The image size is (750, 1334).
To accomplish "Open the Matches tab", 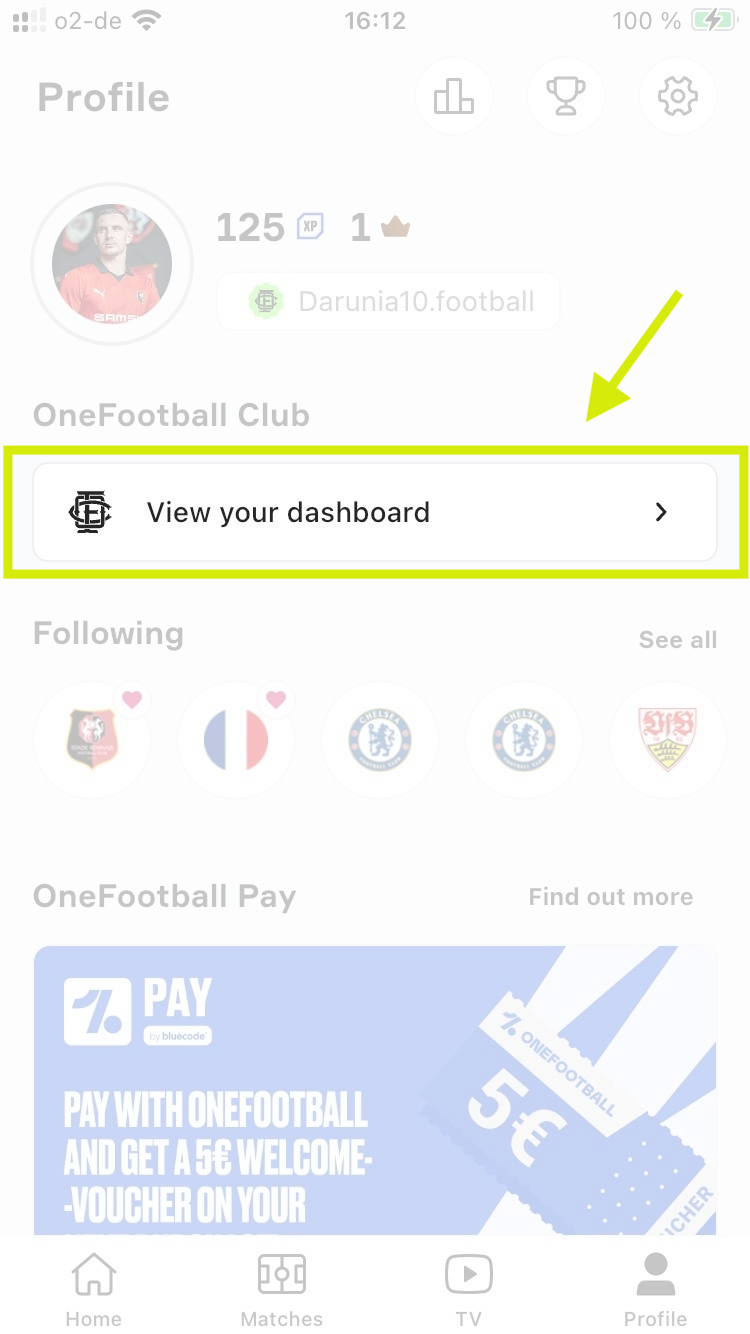I will pyautogui.click(x=281, y=1285).
